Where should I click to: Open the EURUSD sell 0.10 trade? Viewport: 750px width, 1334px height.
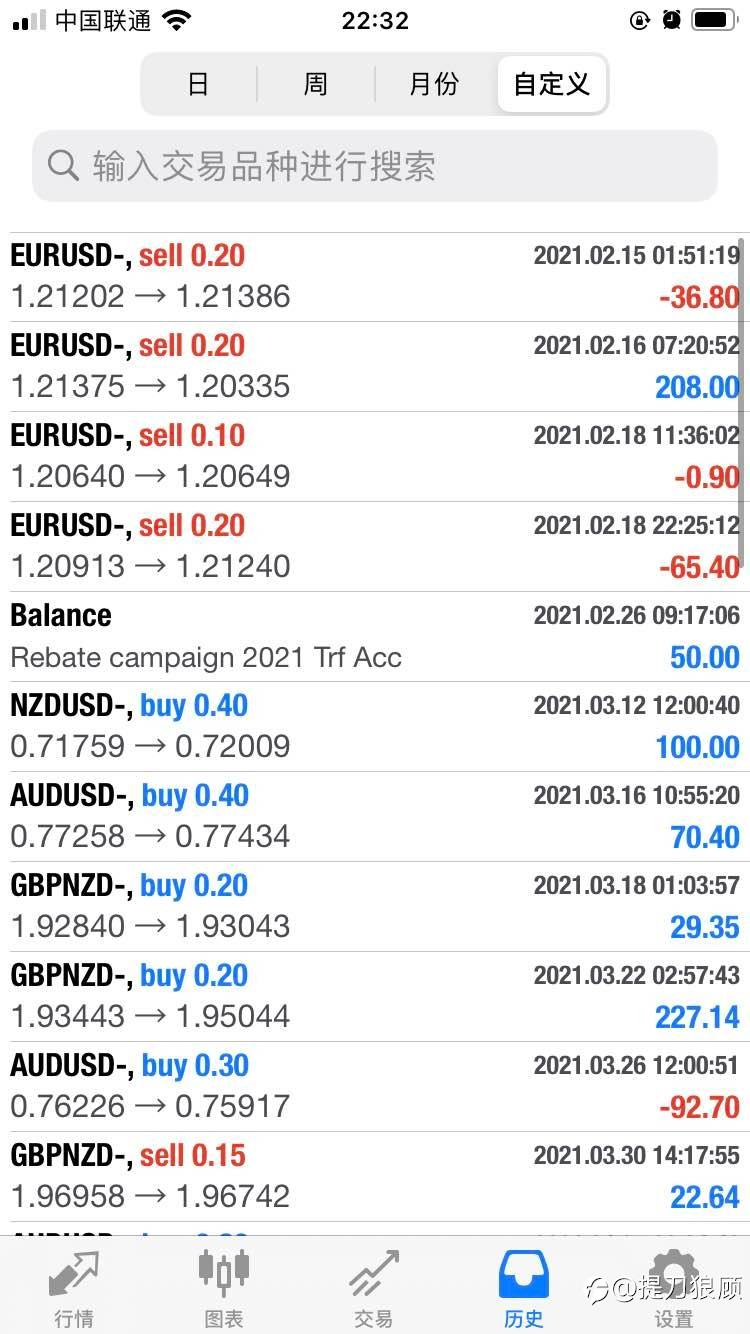click(x=375, y=456)
